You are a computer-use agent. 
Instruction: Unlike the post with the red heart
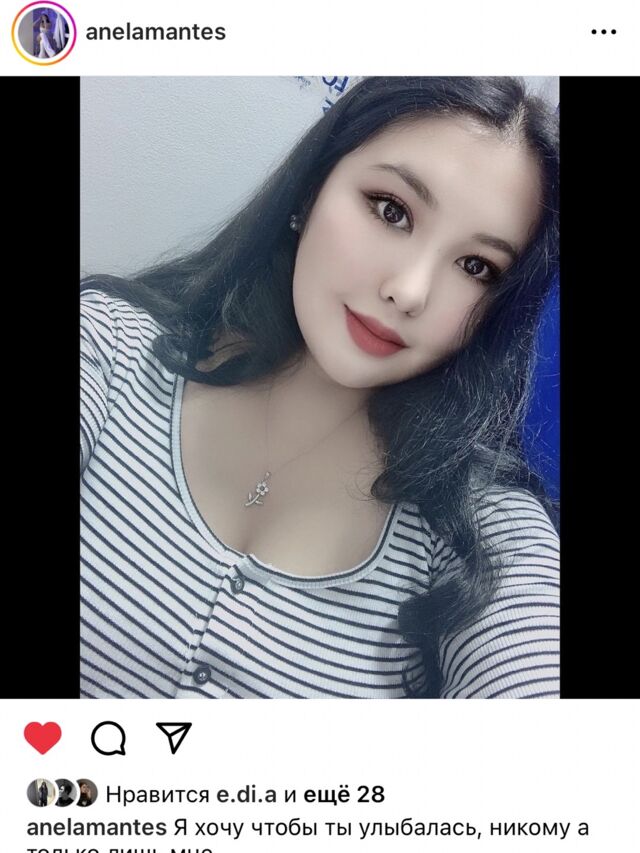43,738
